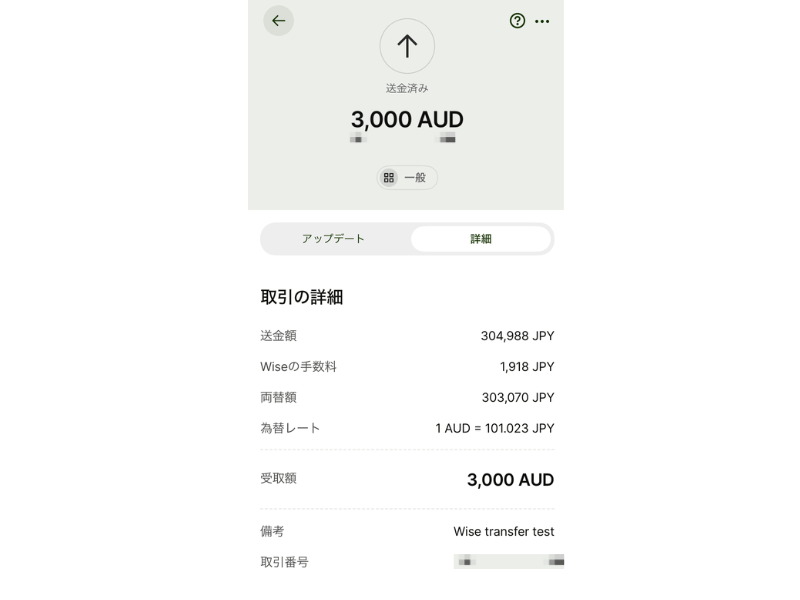The width and height of the screenshot is (800, 600).
Task: Open the three-dot overflow menu
Action: (542, 21)
